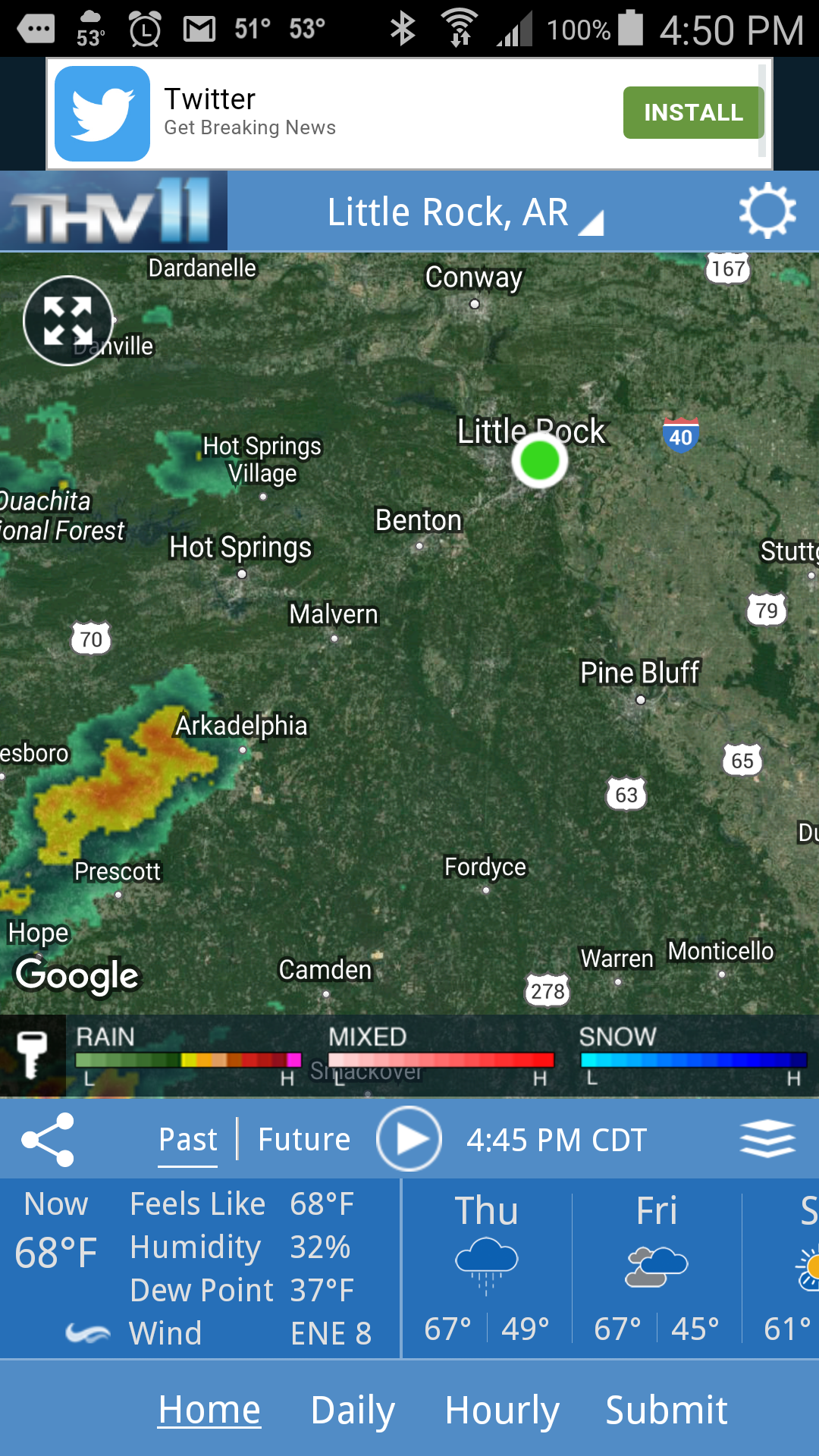Expand the radar map to fullscreen
Viewport: 819px width, 1456px height.
tap(68, 321)
